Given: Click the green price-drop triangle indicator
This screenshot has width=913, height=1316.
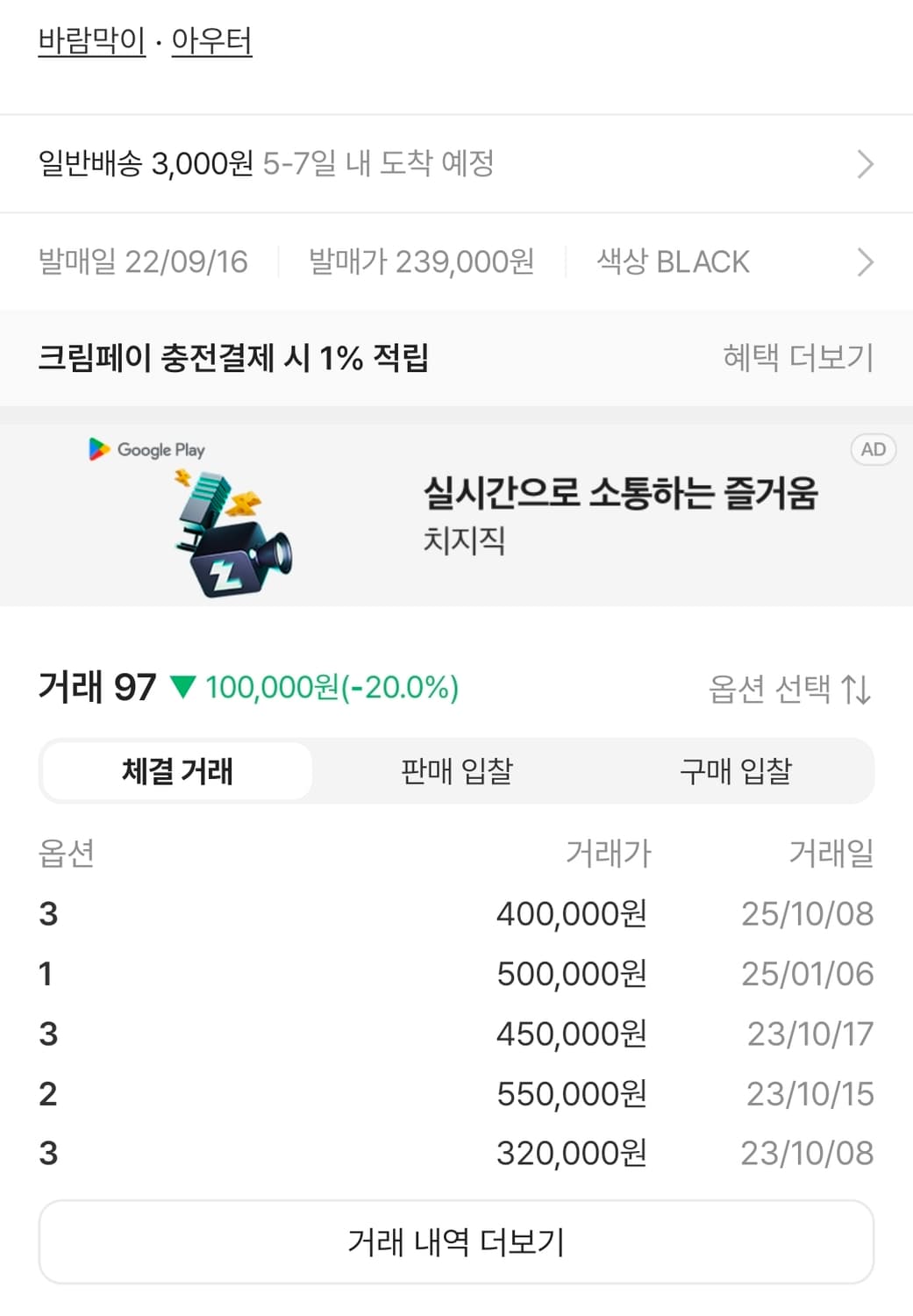Looking at the screenshot, I should (x=182, y=690).
